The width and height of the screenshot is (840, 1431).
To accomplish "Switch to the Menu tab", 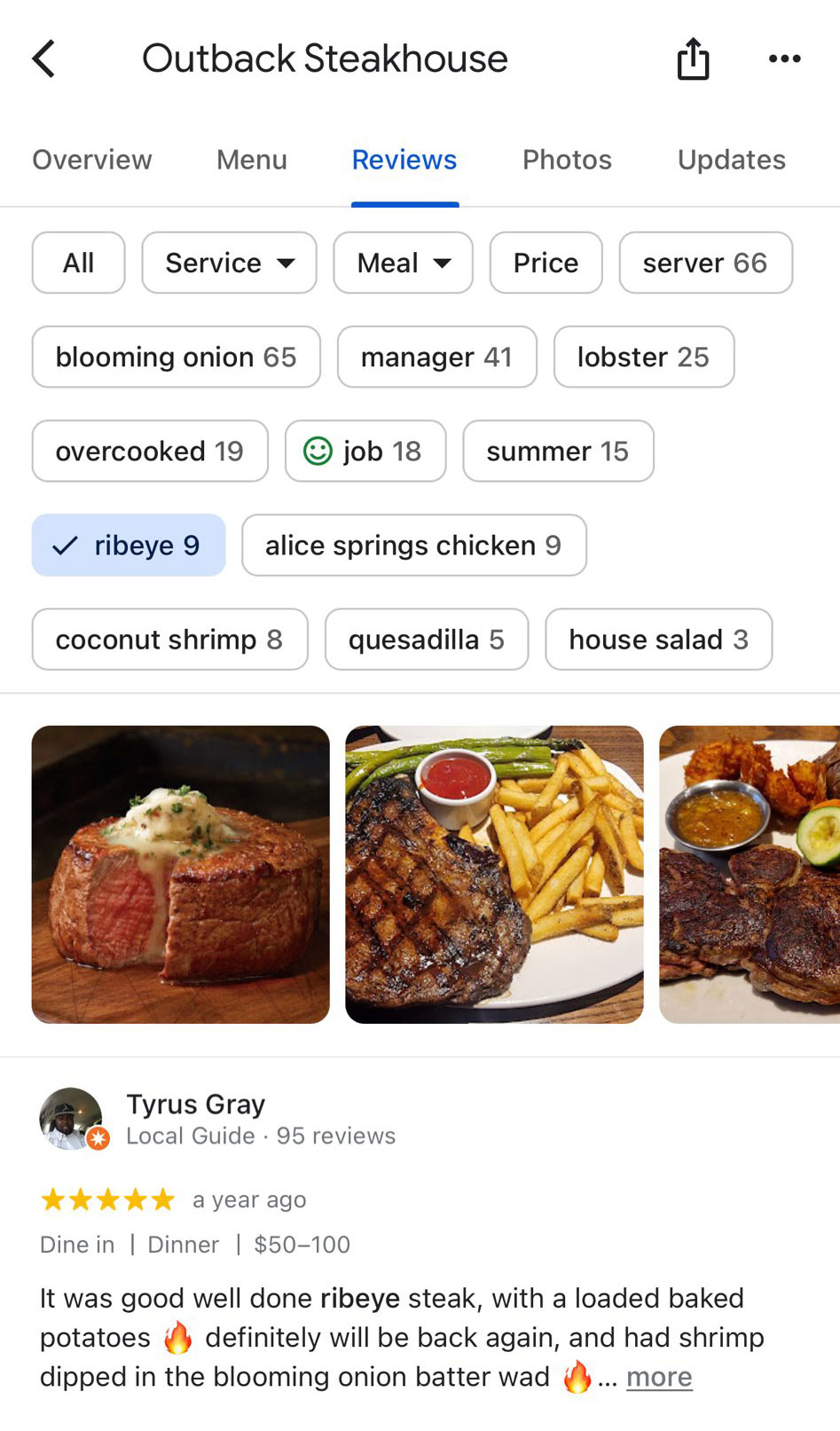I will [x=252, y=160].
